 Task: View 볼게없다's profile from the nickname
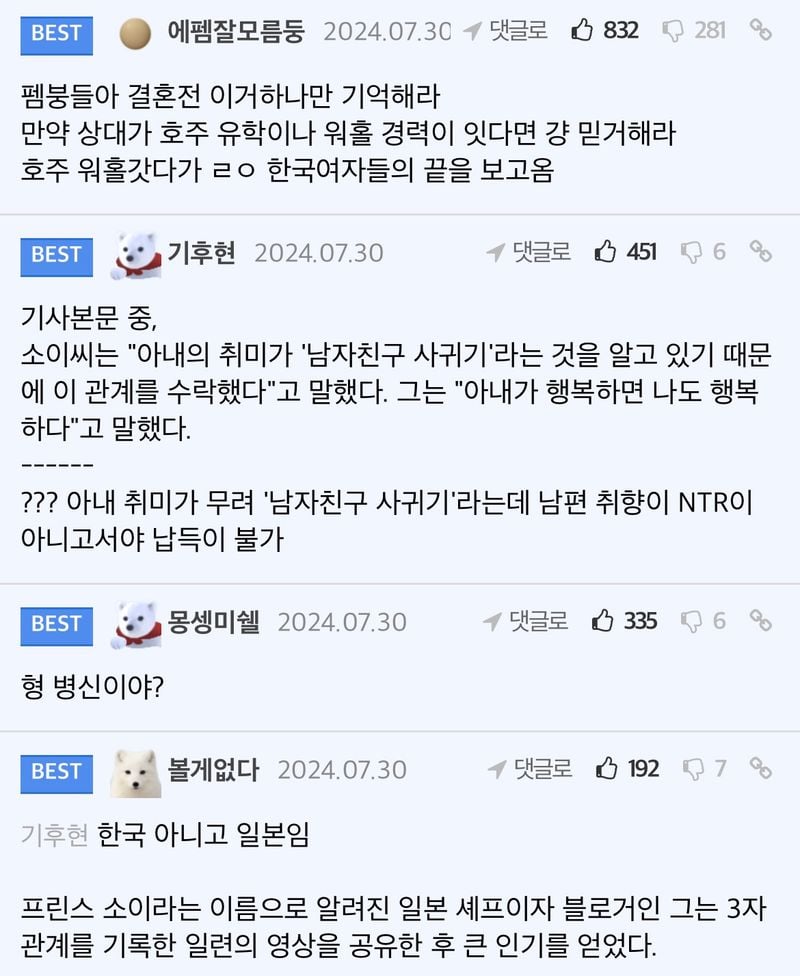[213, 769]
